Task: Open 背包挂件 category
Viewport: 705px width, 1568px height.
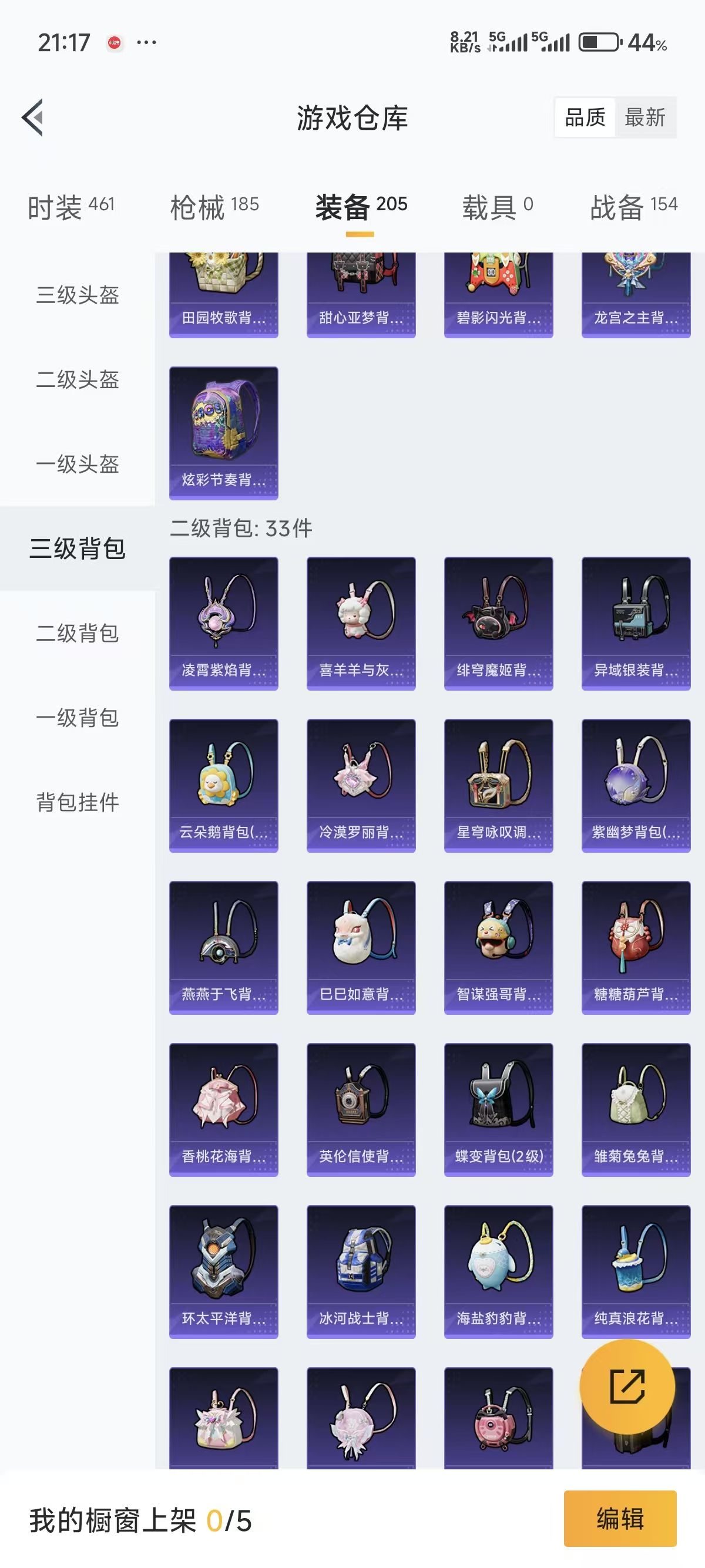Action: (78, 803)
